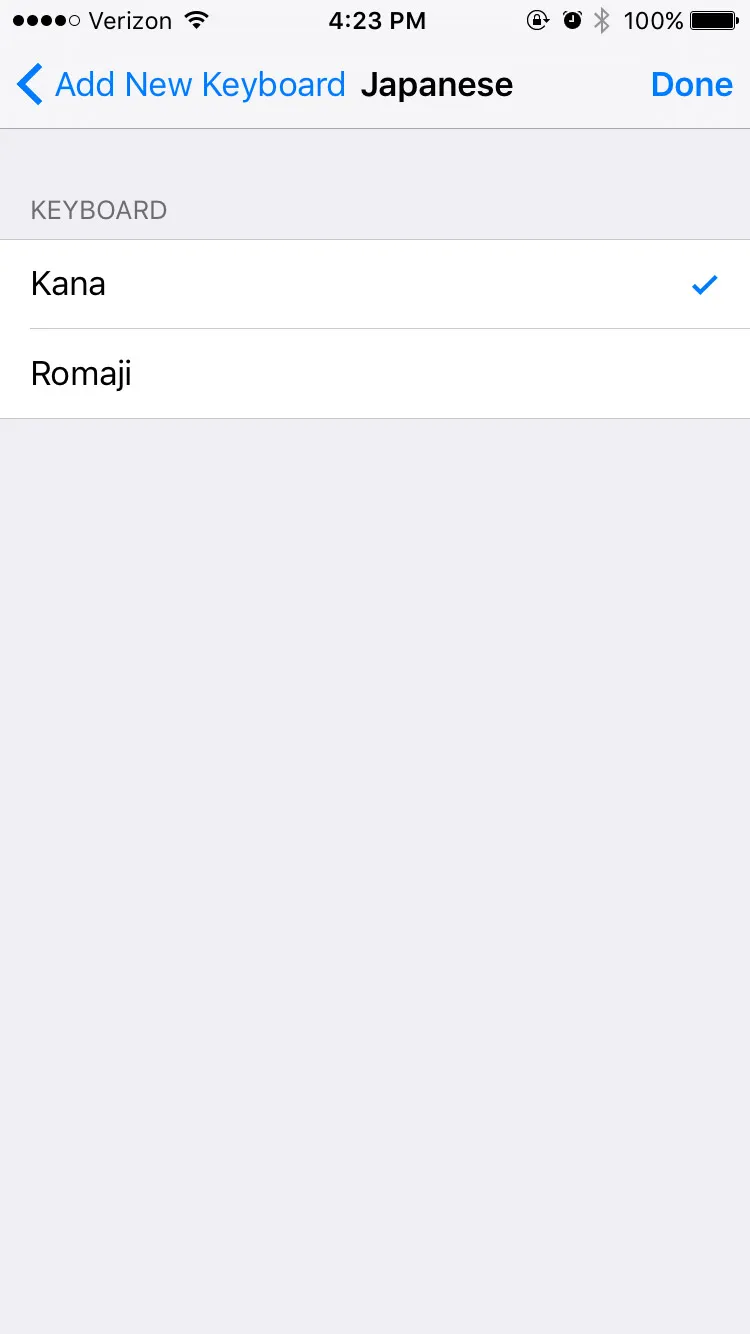Tap Done to confirm keyboard selection

coord(692,84)
